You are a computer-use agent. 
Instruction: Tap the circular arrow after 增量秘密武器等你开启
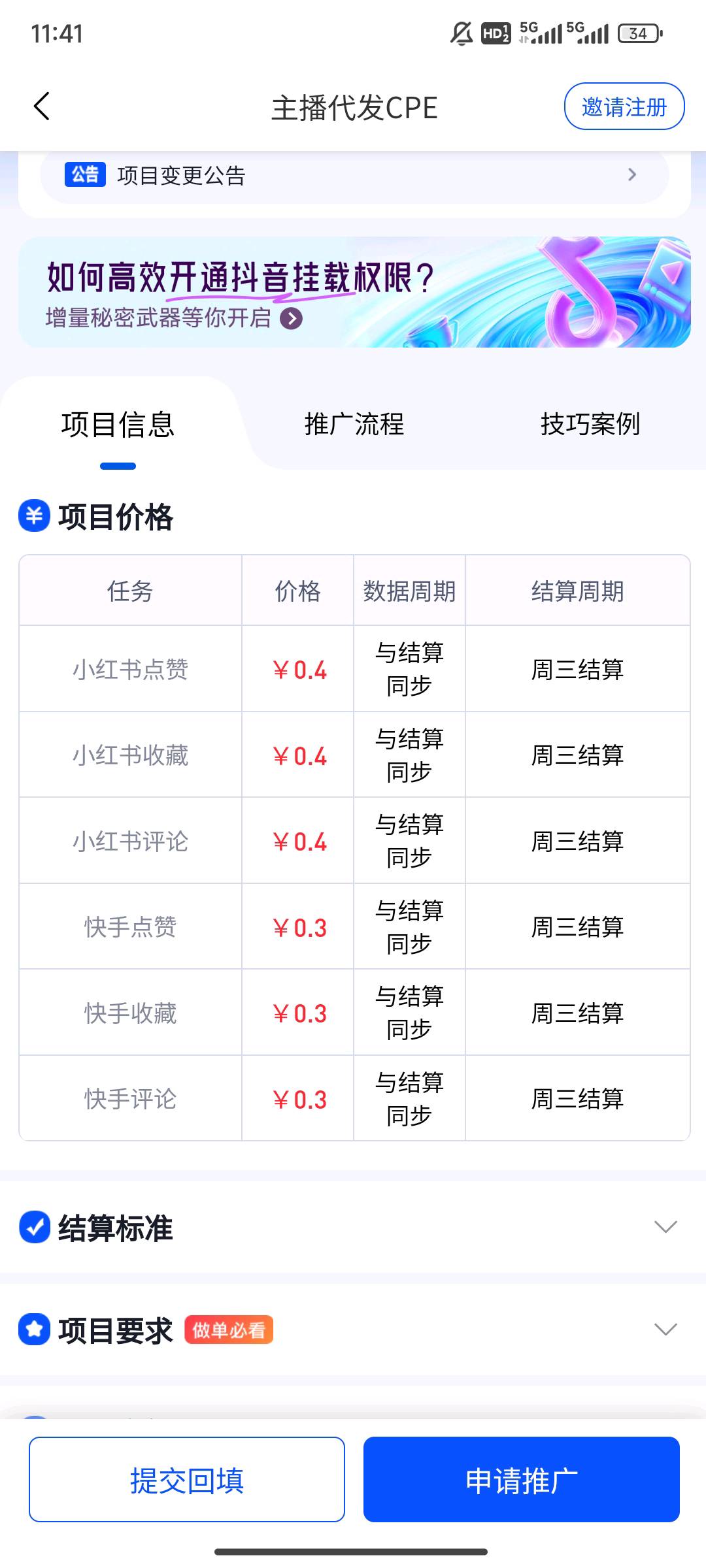[293, 319]
